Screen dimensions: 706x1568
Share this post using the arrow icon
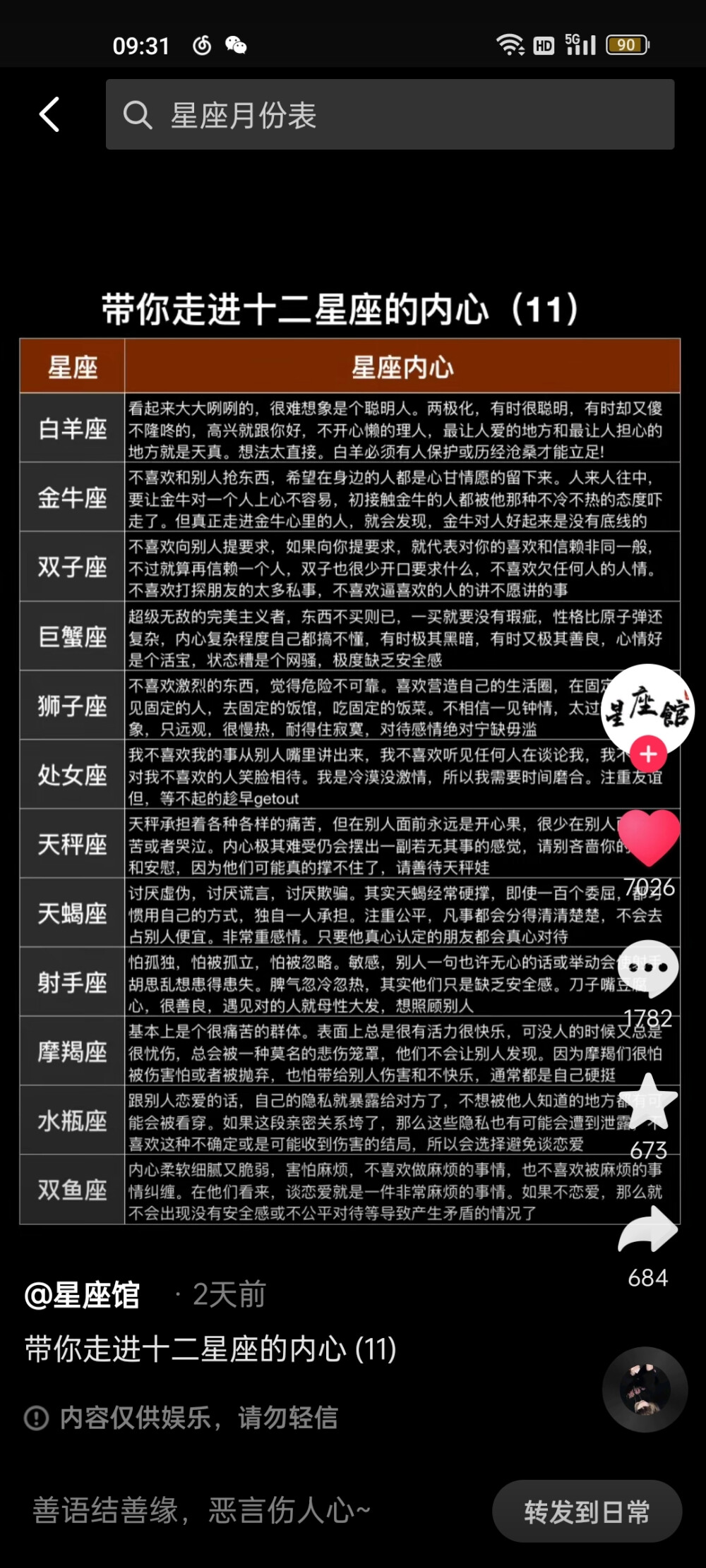click(x=648, y=1231)
